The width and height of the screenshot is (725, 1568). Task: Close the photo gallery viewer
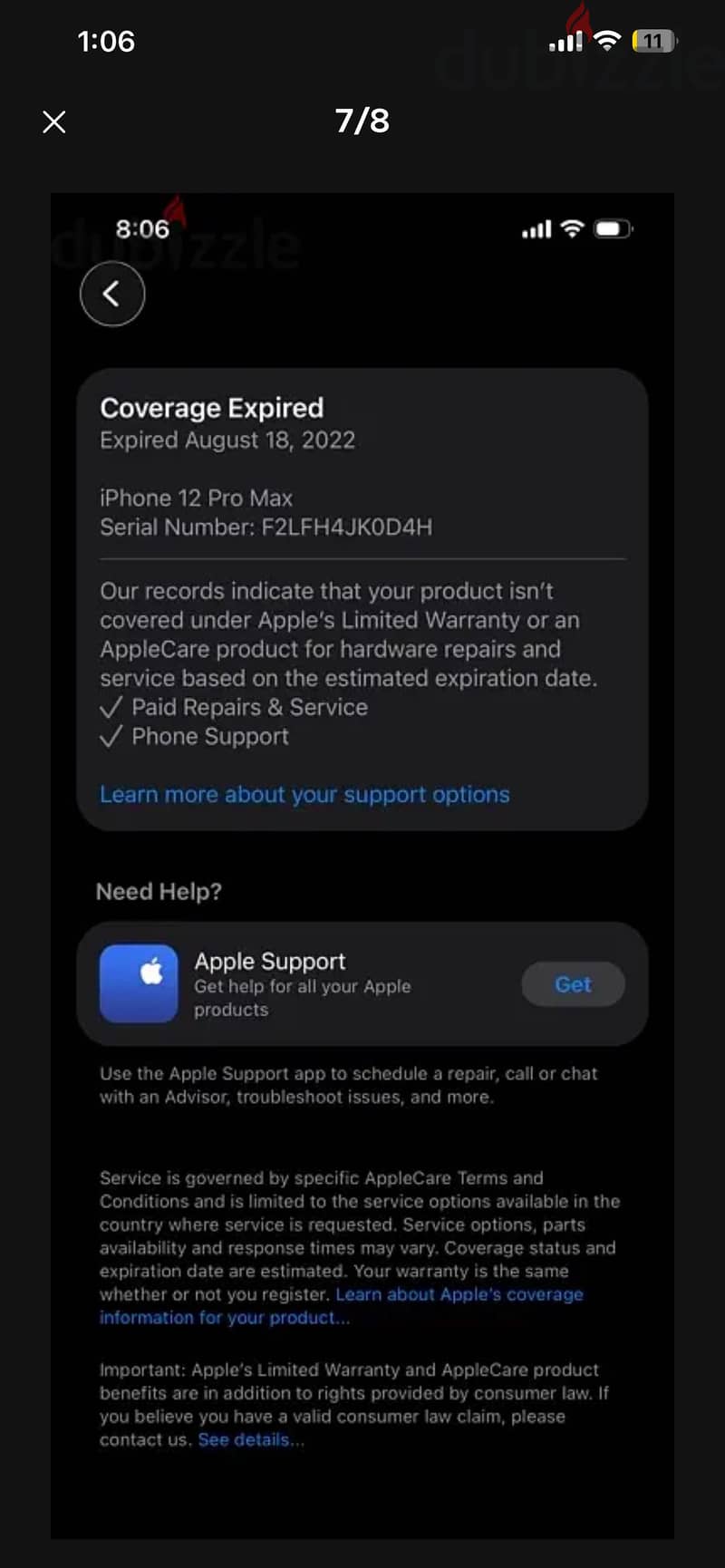pyautogui.click(x=54, y=121)
